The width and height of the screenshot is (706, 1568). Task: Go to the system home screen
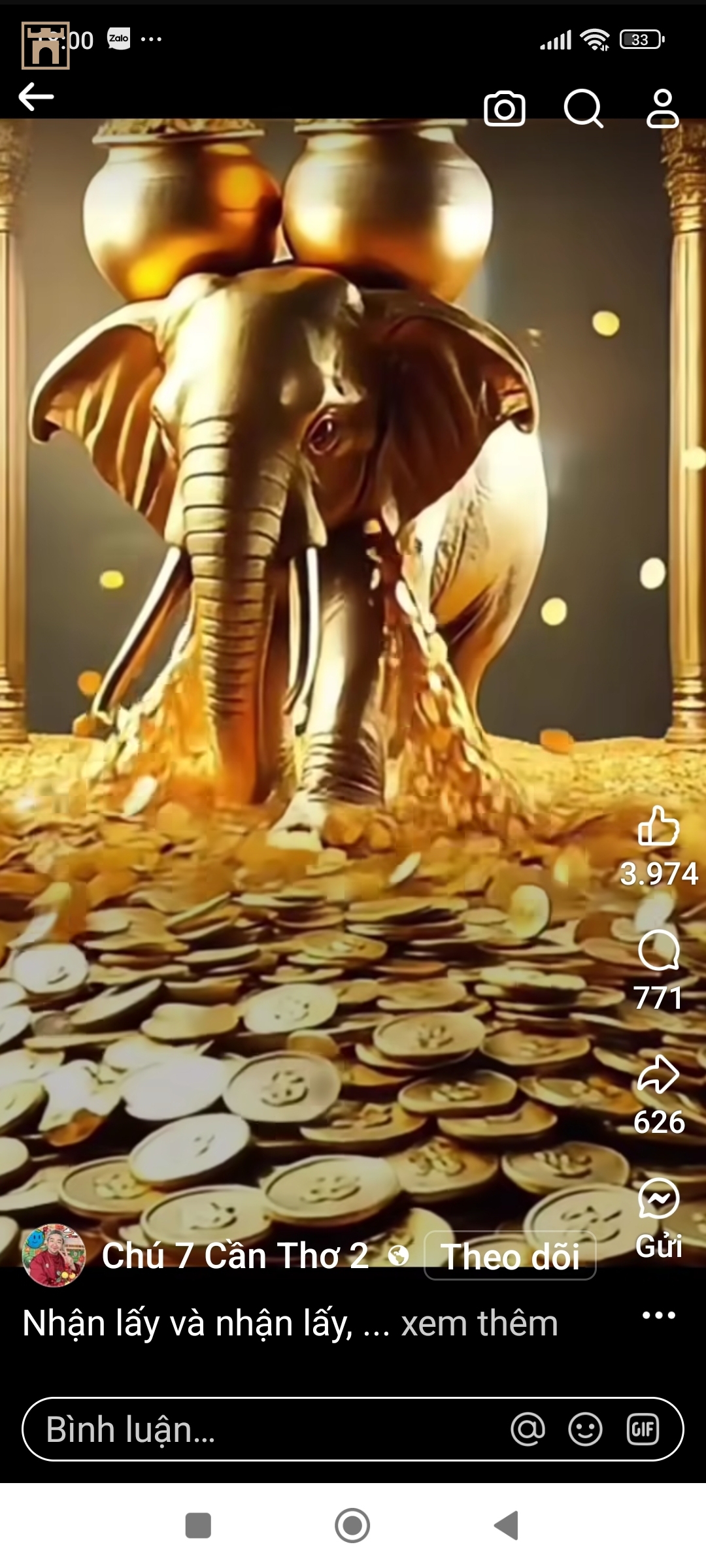352,1526
